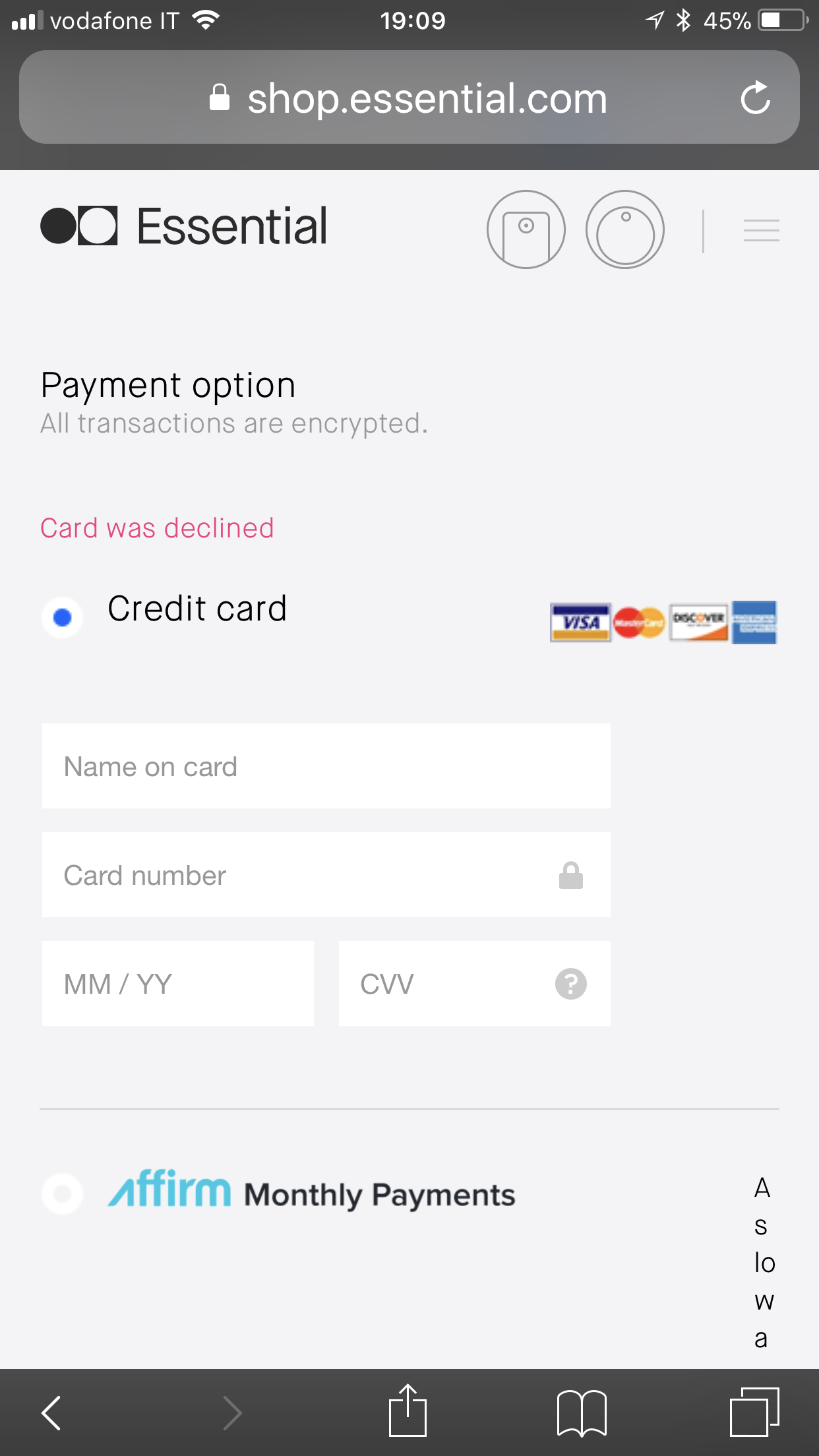Screen dimensions: 819x1456
Task: Focus the Name on card field
Action: [x=326, y=766]
